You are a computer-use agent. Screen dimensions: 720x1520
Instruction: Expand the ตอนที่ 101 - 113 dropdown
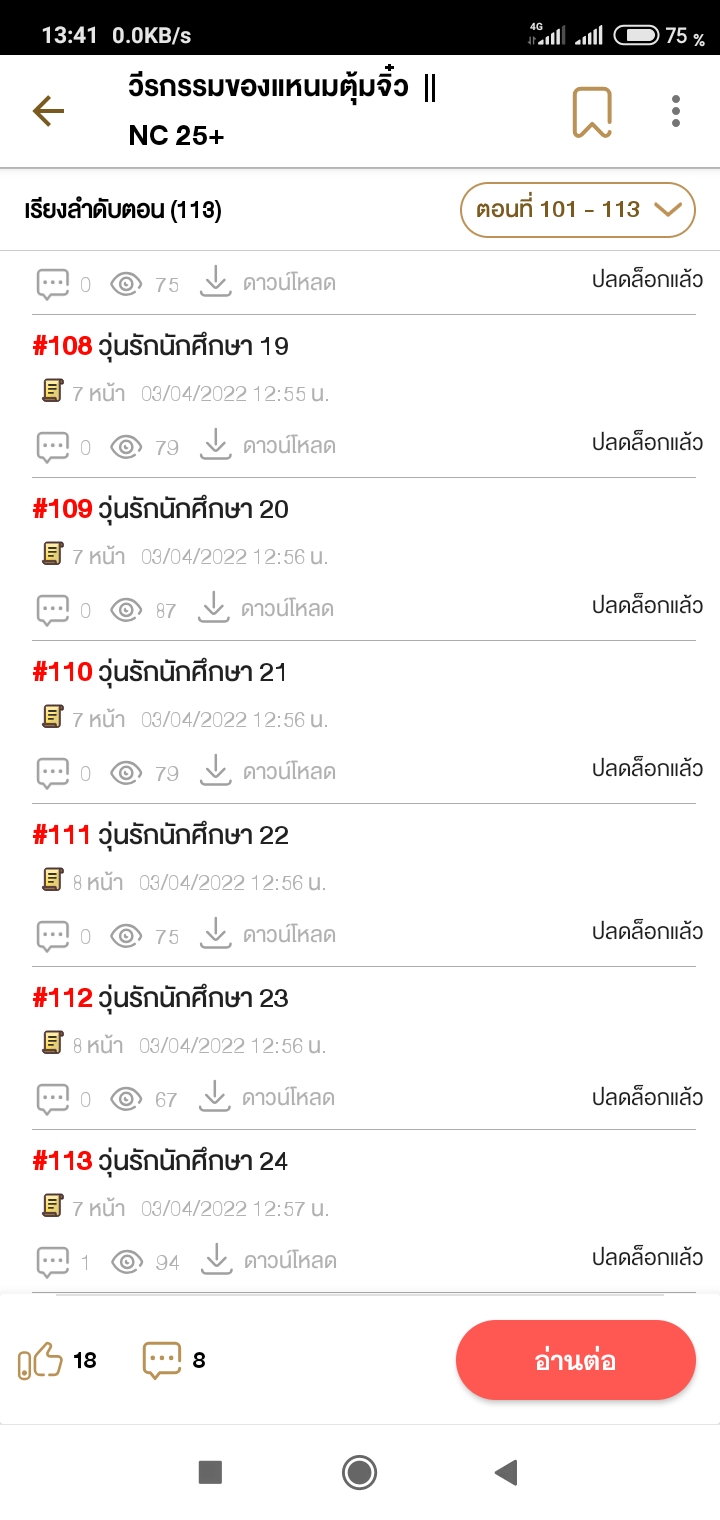(x=578, y=210)
